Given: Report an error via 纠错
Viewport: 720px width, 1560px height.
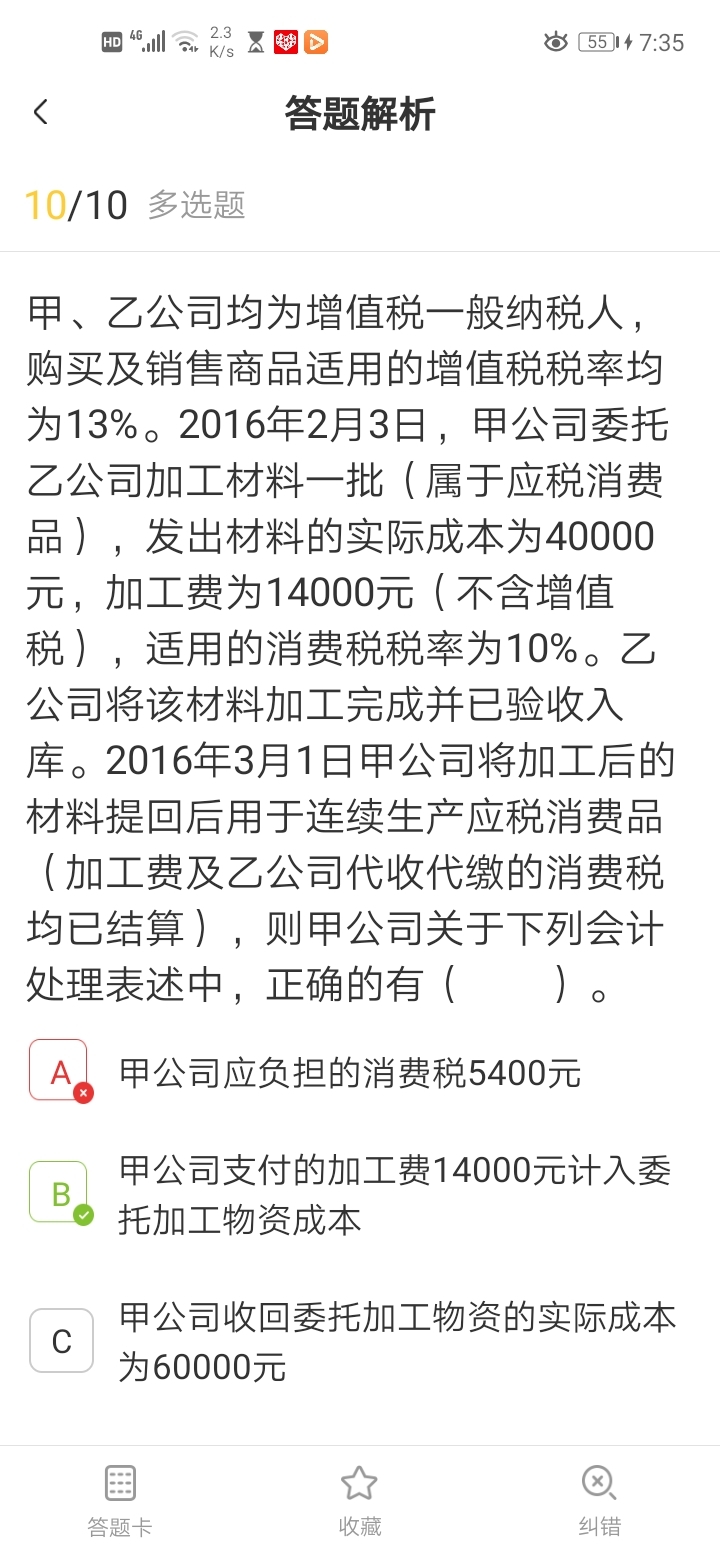Looking at the screenshot, I should (599, 1500).
